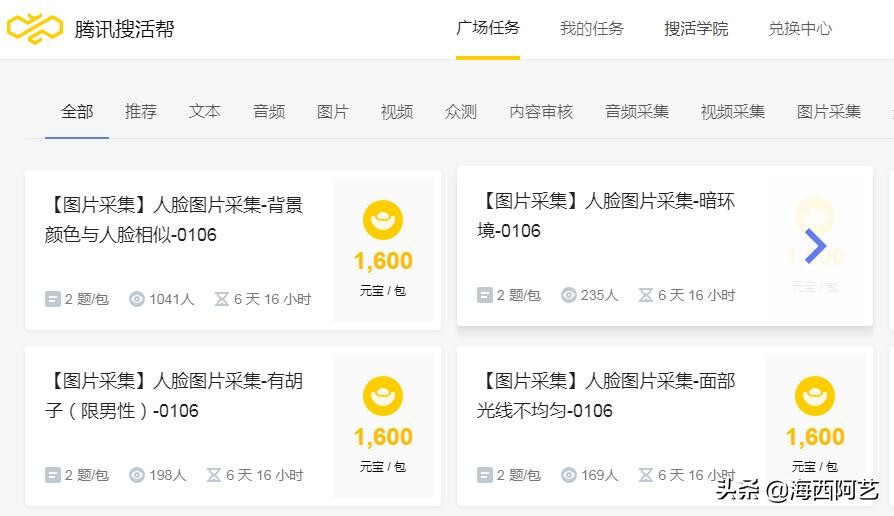The width and height of the screenshot is (894, 516).
Task: Open the 面部光线不均匀-0106 task card
Action: [607, 396]
